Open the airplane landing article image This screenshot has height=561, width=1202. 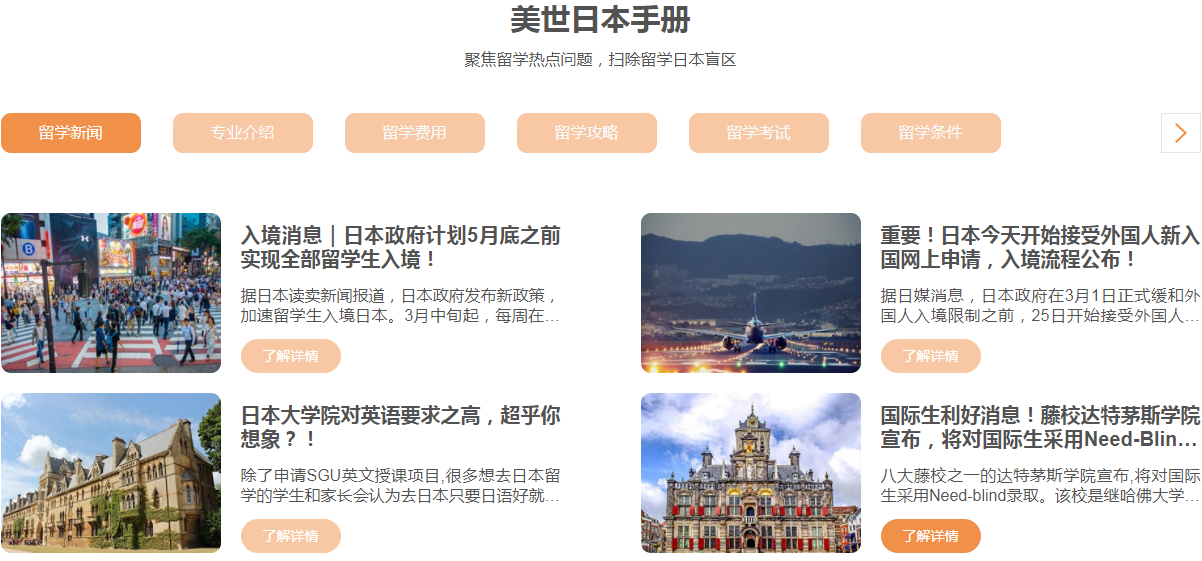click(751, 292)
